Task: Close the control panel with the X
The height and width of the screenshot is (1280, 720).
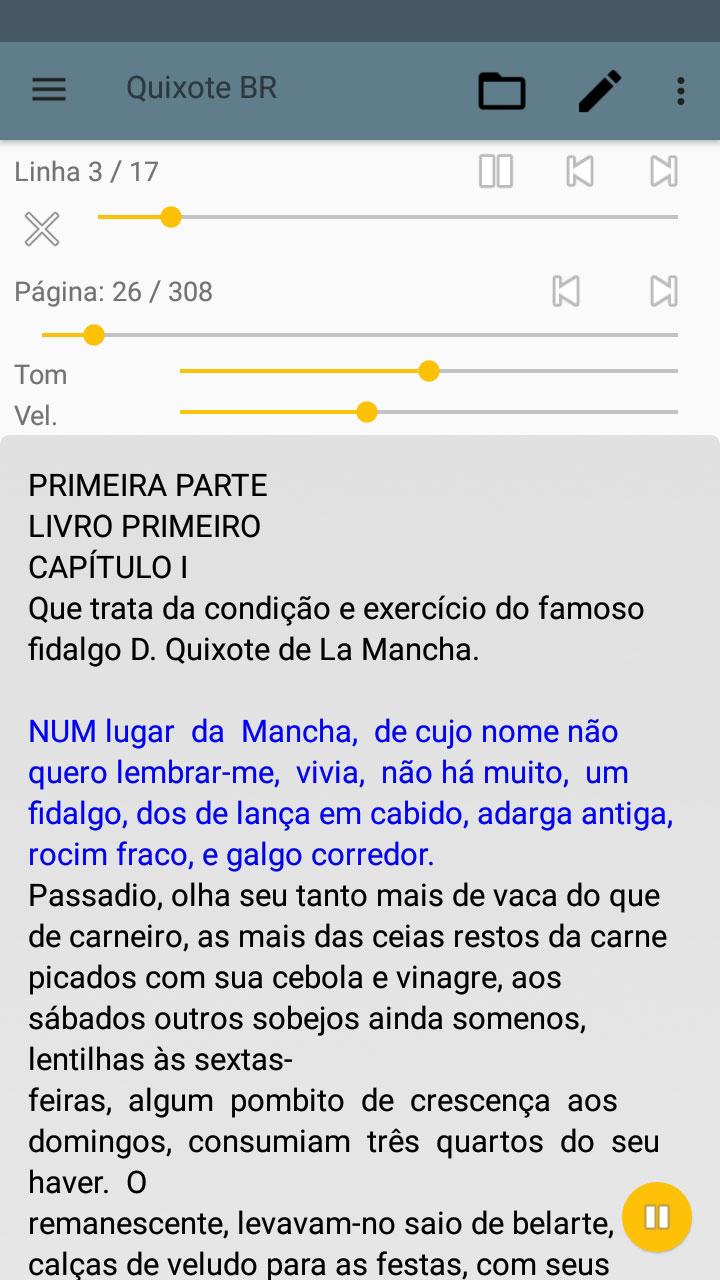Action: point(42,229)
